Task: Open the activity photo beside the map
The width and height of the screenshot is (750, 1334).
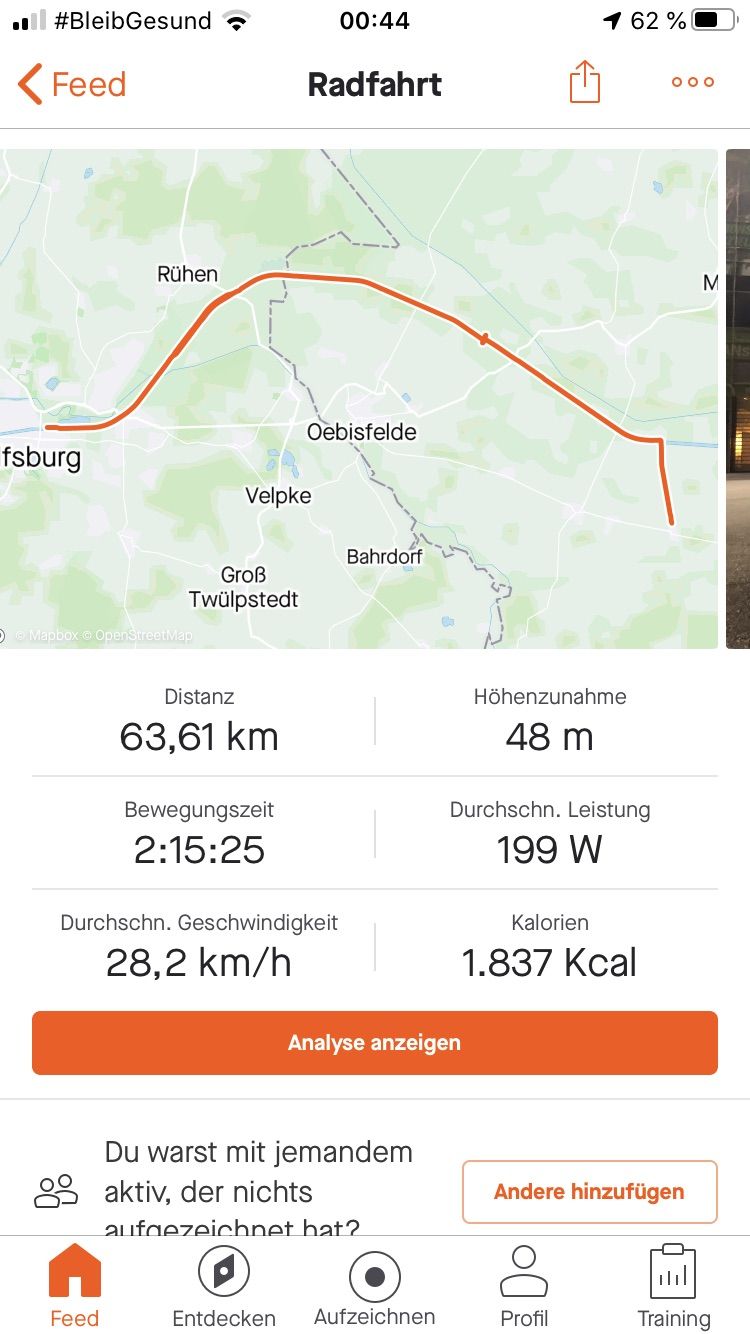Action: 738,400
